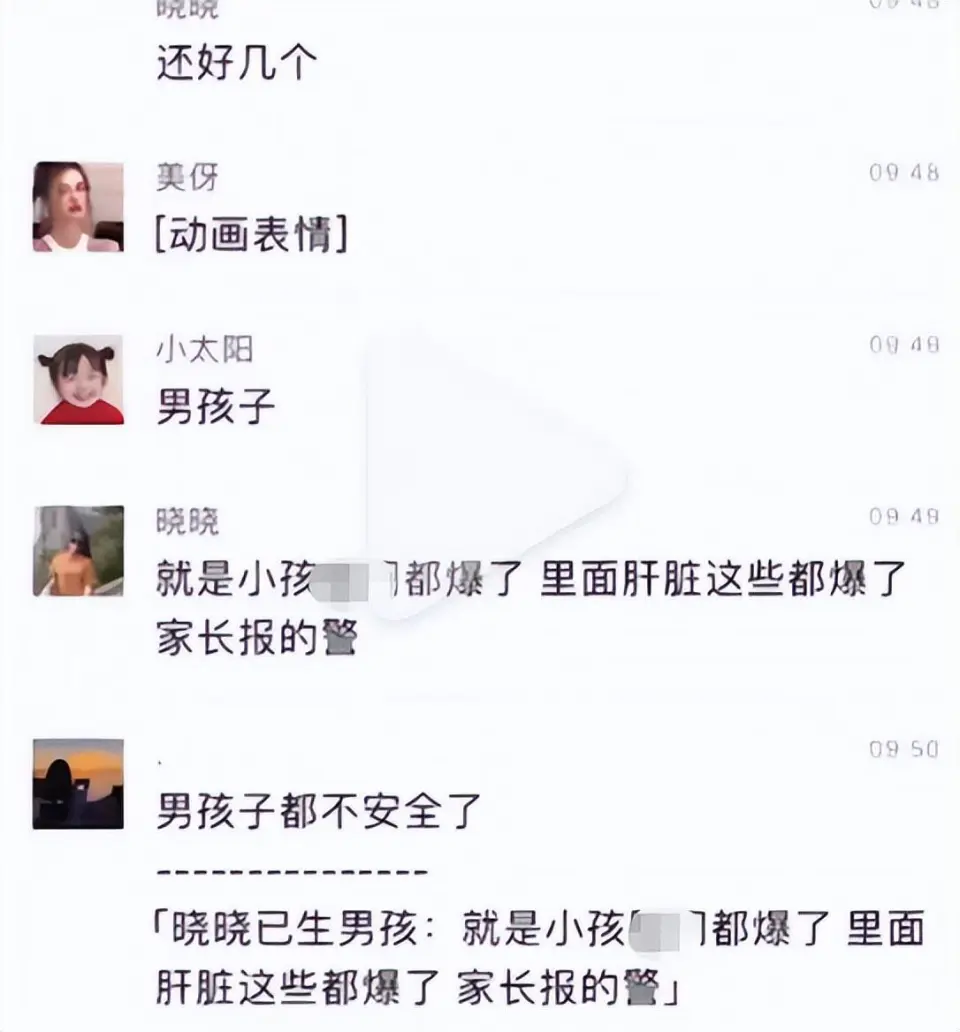Image resolution: width=960 pixels, height=1032 pixels.
Task: Open the quoted 晓晓已生男孩 message
Action: (x=540, y=958)
